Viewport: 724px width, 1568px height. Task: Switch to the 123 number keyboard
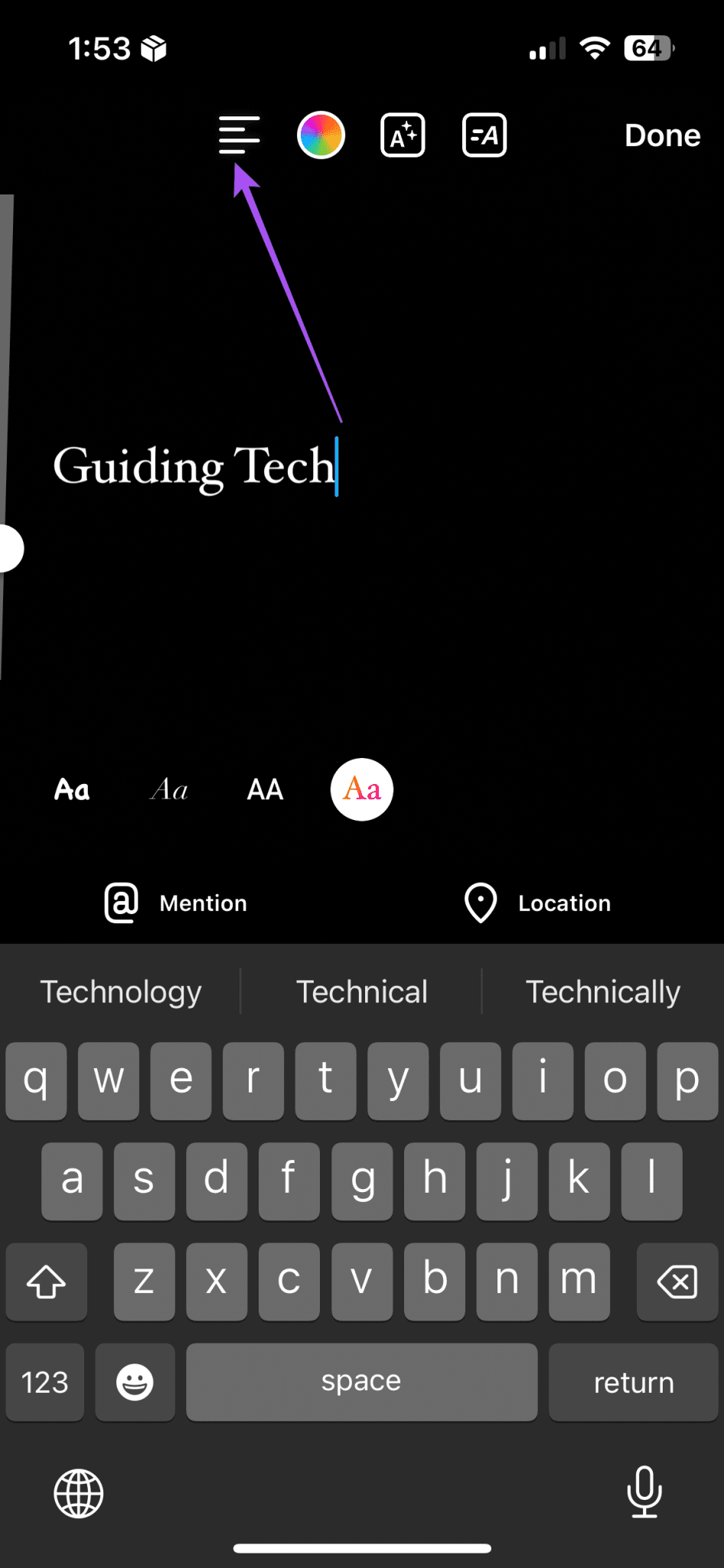click(44, 1382)
